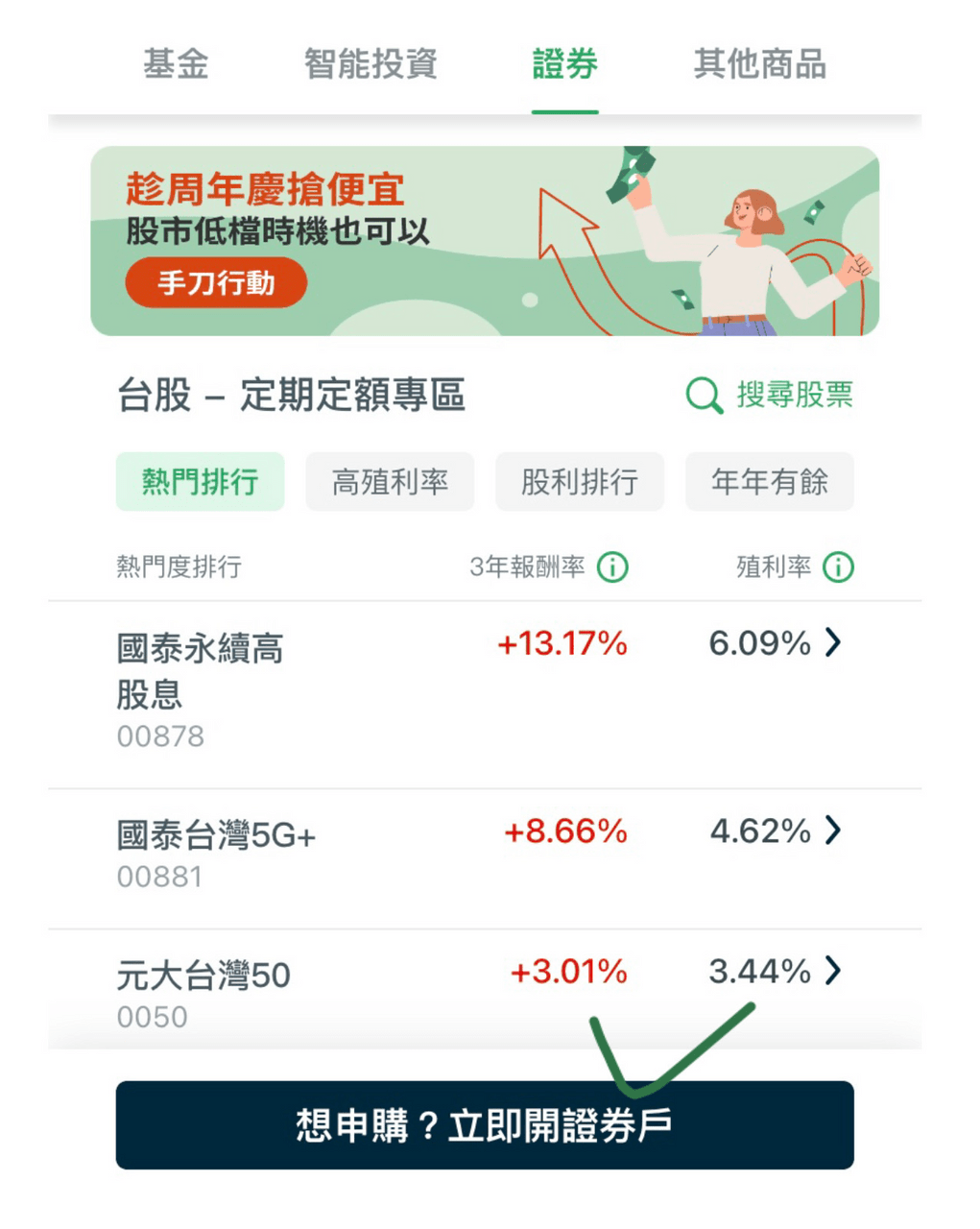Switch to the 智能投資 tab
The image size is (980, 1229).
click(370, 64)
